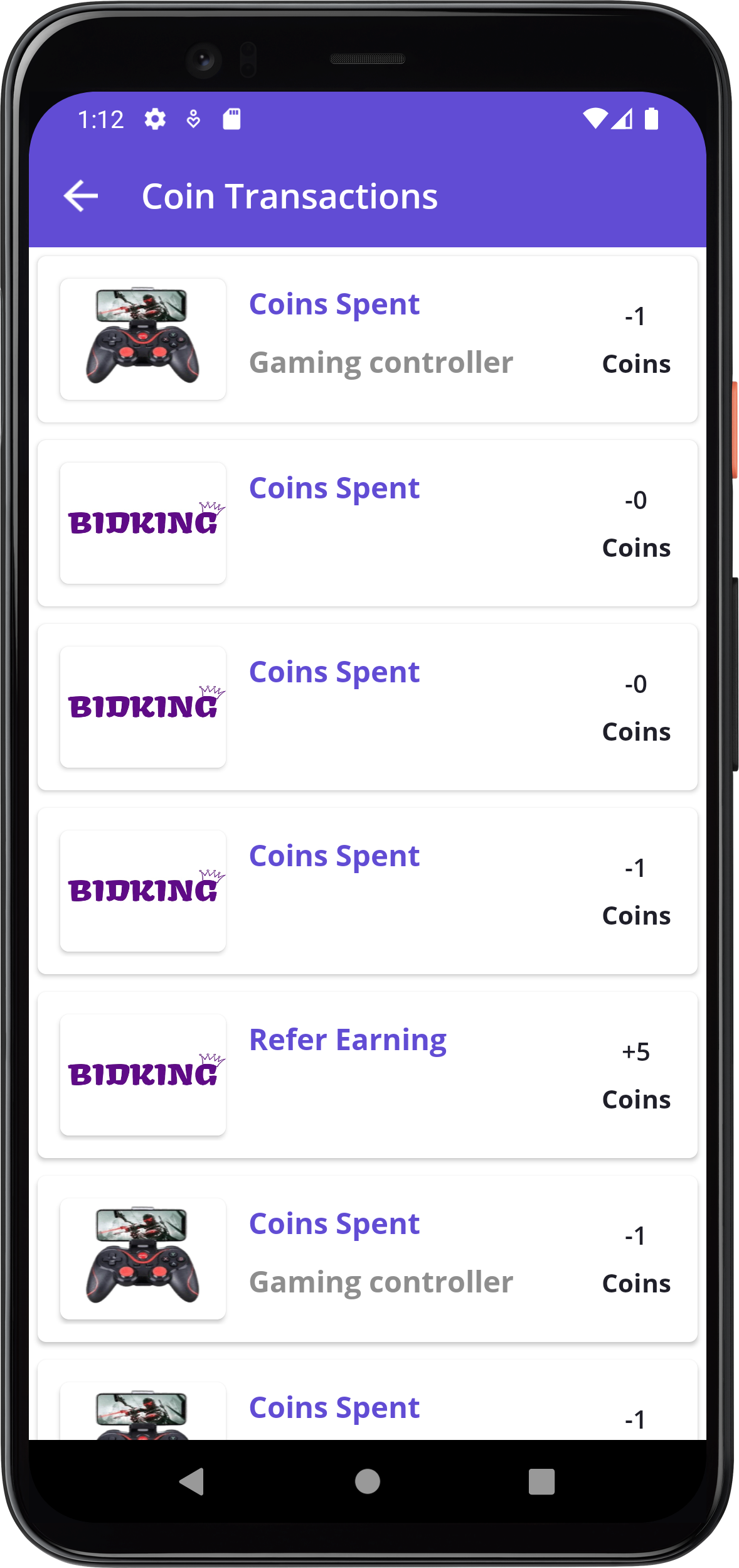Tap the SD card icon in the status bar

(x=232, y=119)
